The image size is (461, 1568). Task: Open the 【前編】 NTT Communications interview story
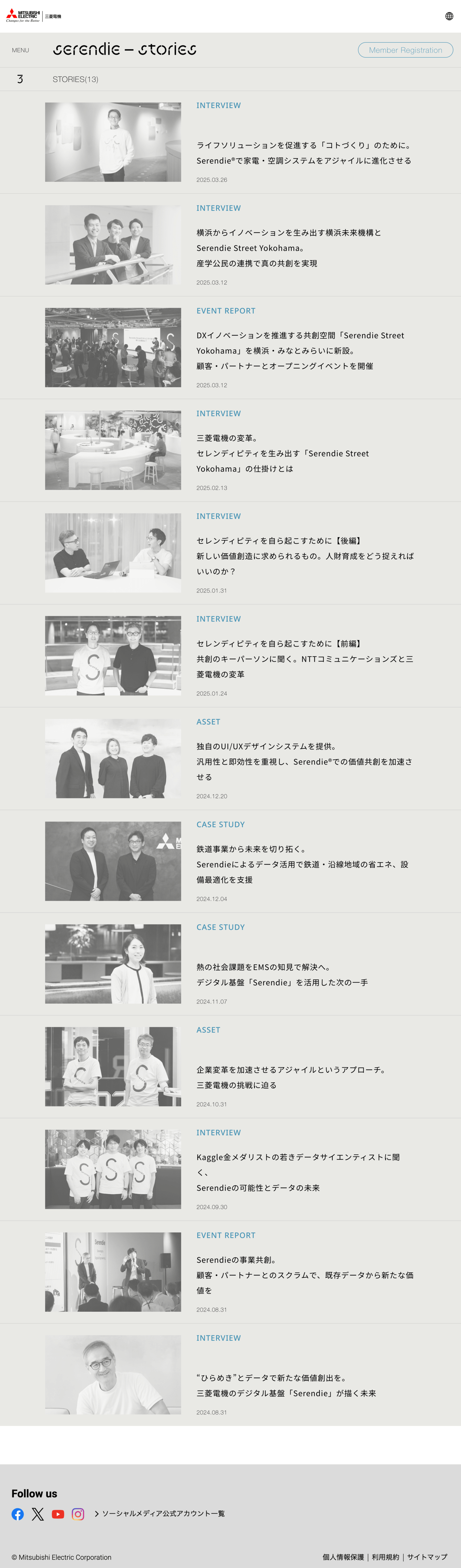[304, 658]
